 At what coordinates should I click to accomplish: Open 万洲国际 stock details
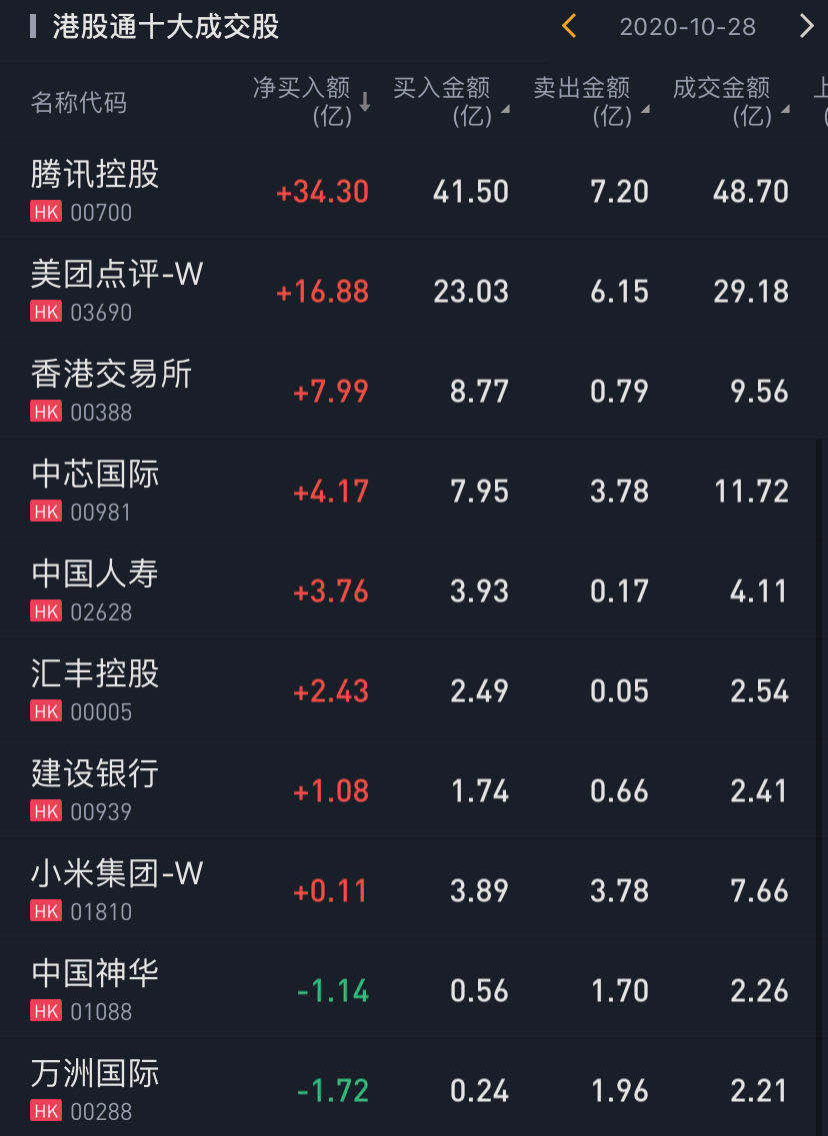[x=96, y=1089]
